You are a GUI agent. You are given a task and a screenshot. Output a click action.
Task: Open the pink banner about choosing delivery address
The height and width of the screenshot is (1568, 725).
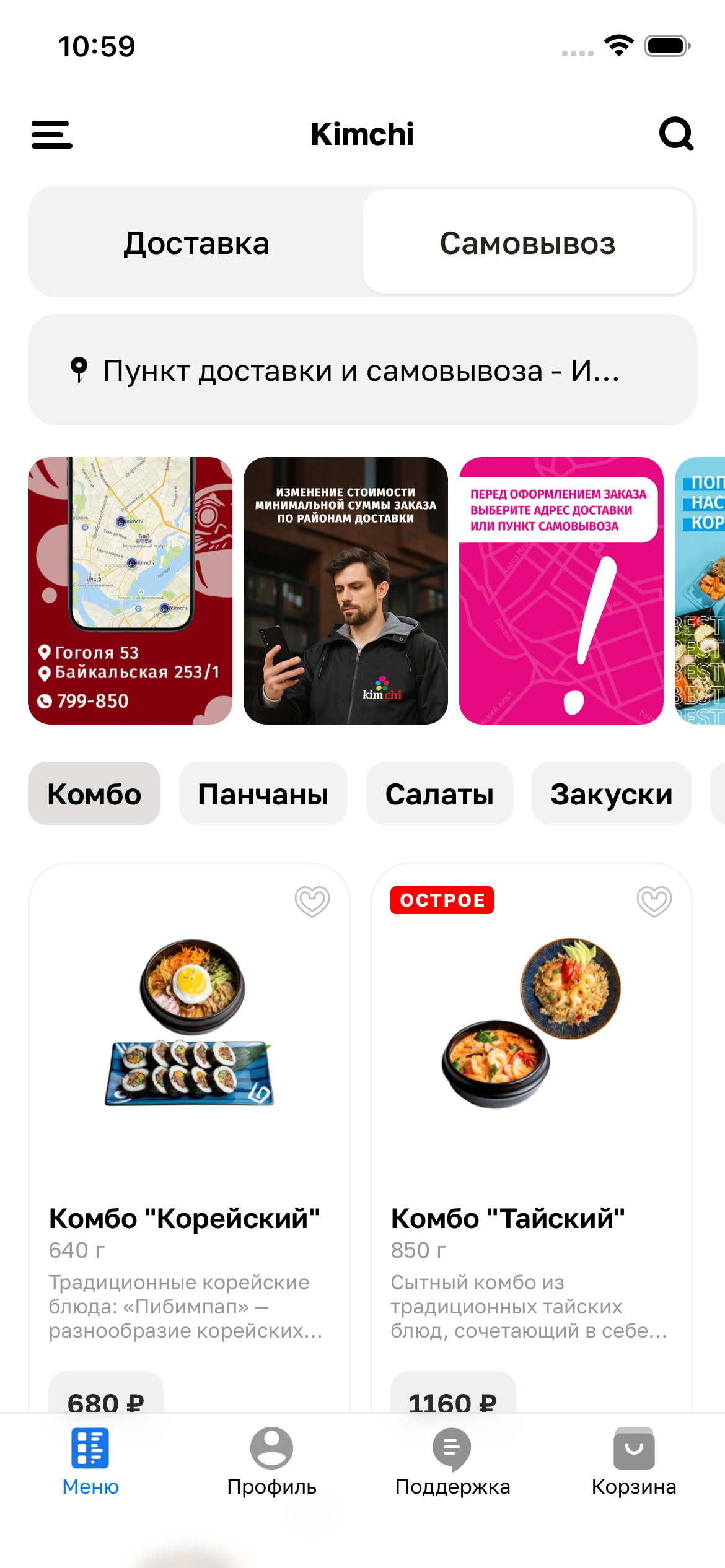561,591
